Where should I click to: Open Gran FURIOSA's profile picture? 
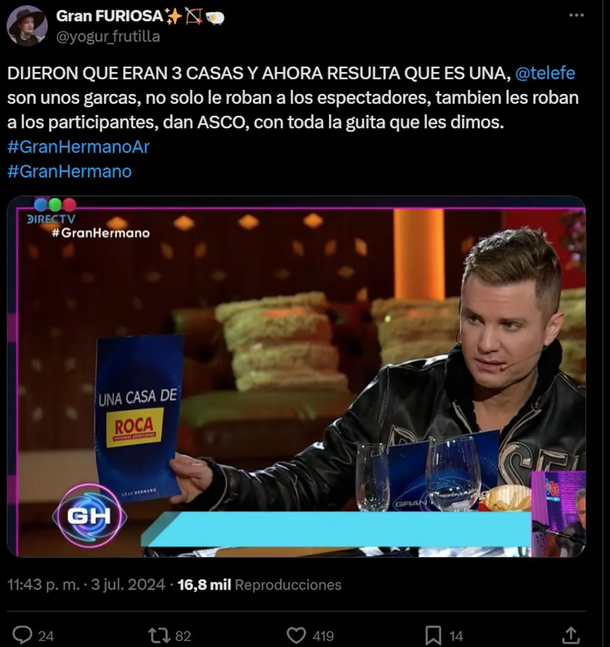point(27,26)
